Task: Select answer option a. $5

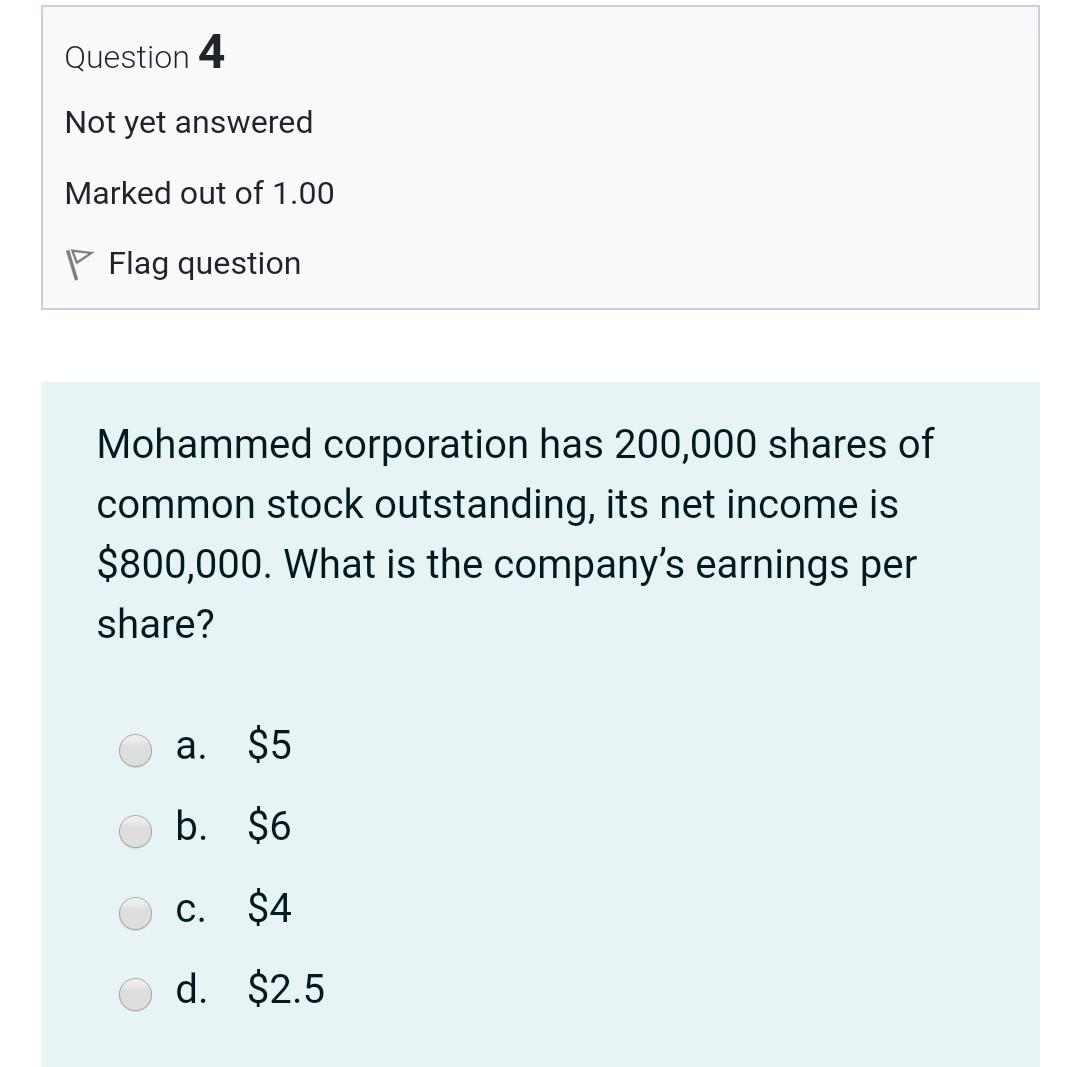Action: [x=136, y=750]
